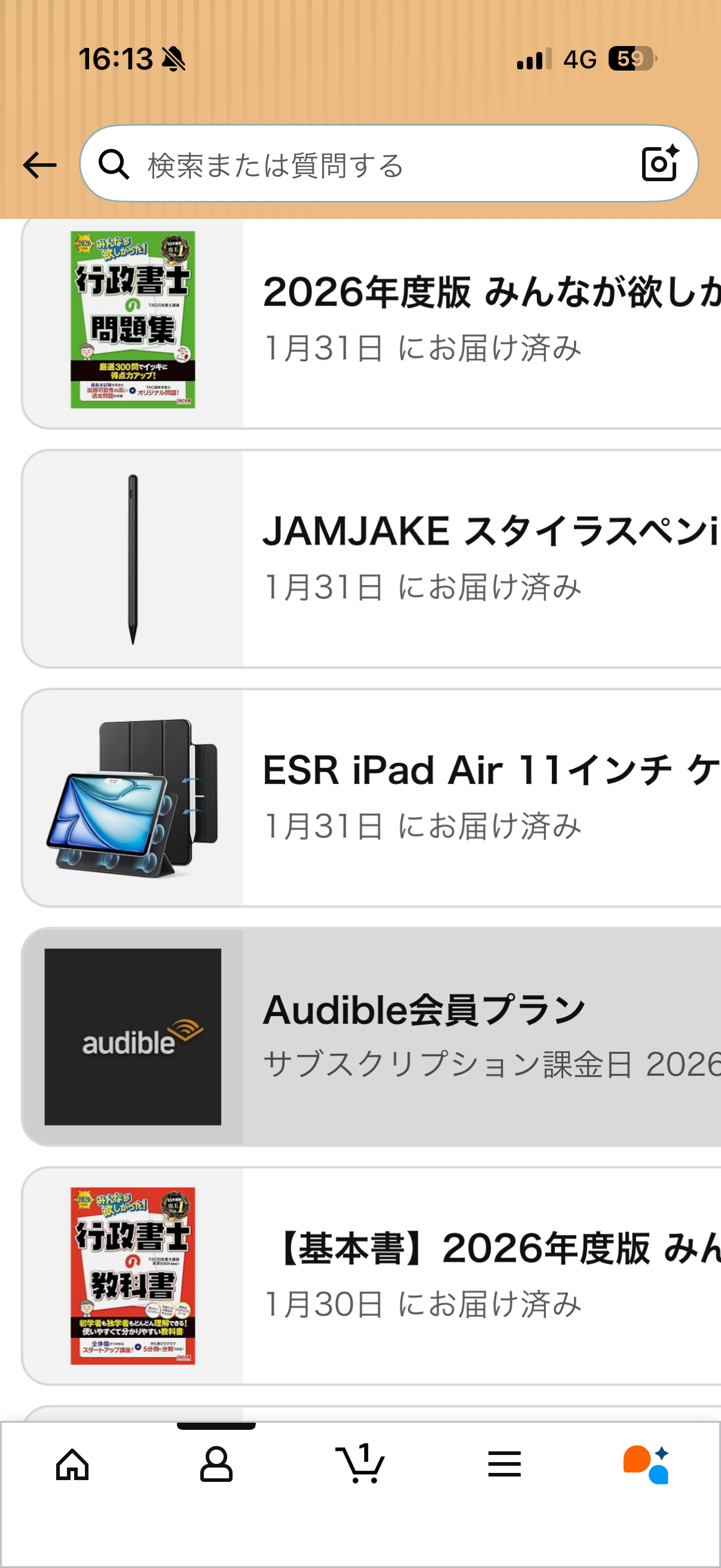Open the shopping cart tab
Image resolution: width=721 pixels, height=1568 pixels.
[360, 1464]
